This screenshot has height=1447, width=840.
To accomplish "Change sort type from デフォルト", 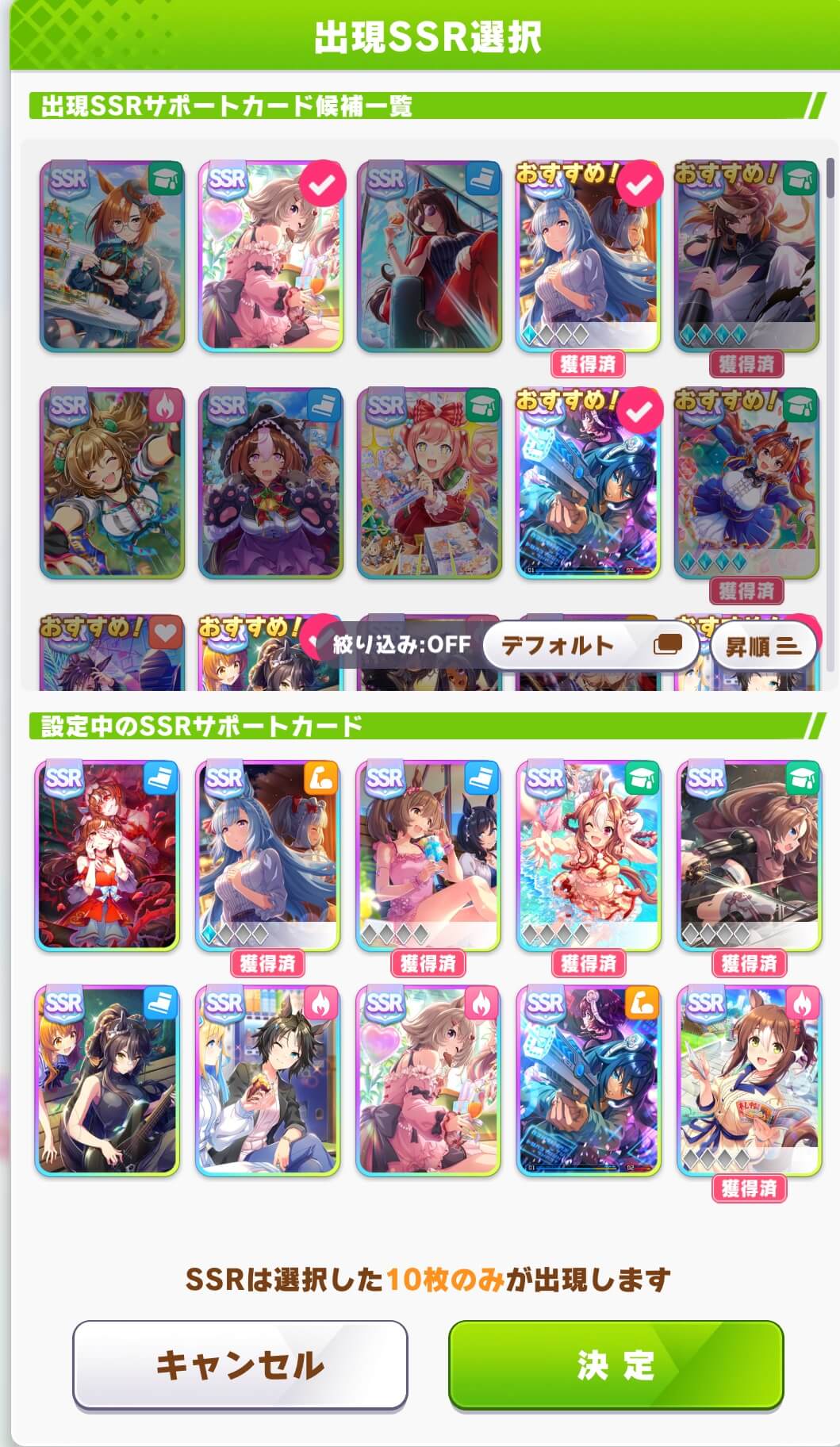I will click(591, 645).
